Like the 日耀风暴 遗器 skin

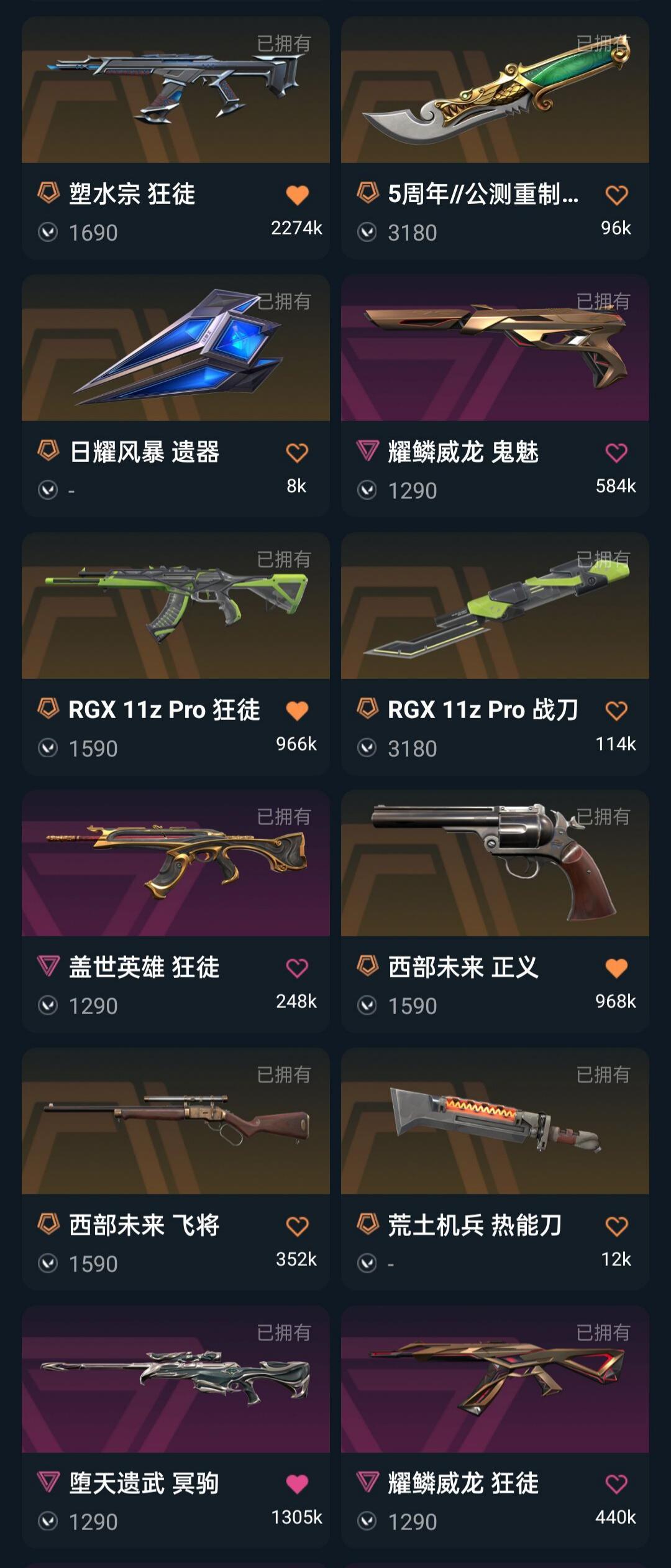click(297, 453)
